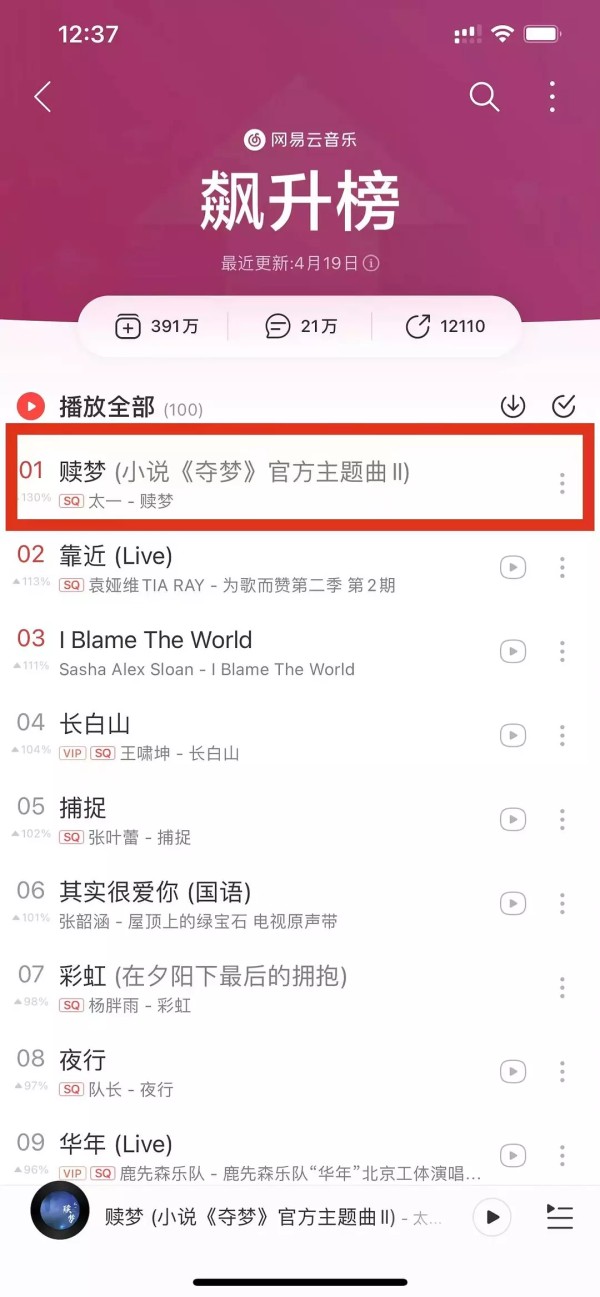Image resolution: width=600 pixels, height=1297 pixels.
Task: Play the song 赎梦 ranked 01
Action: point(280,483)
